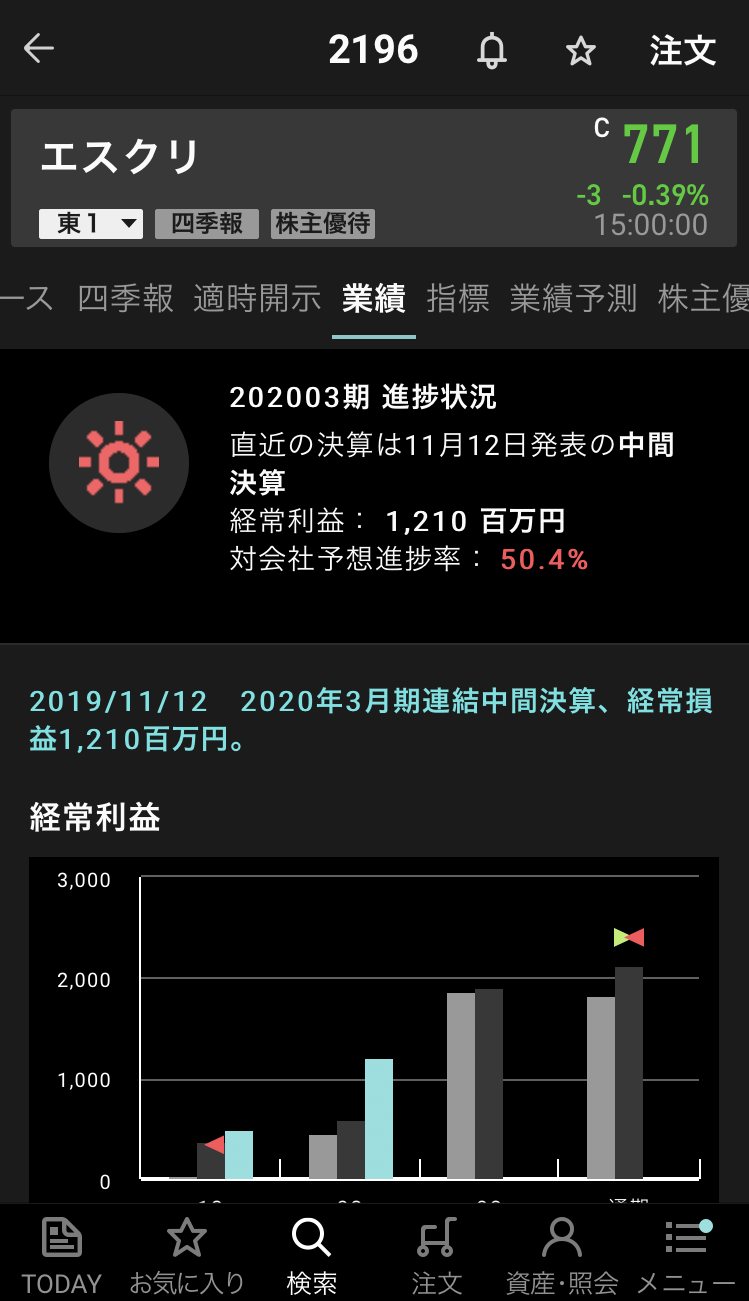Open the price alert bell
Image resolution: width=749 pixels, height=1301 pixels.
point(491,50)
